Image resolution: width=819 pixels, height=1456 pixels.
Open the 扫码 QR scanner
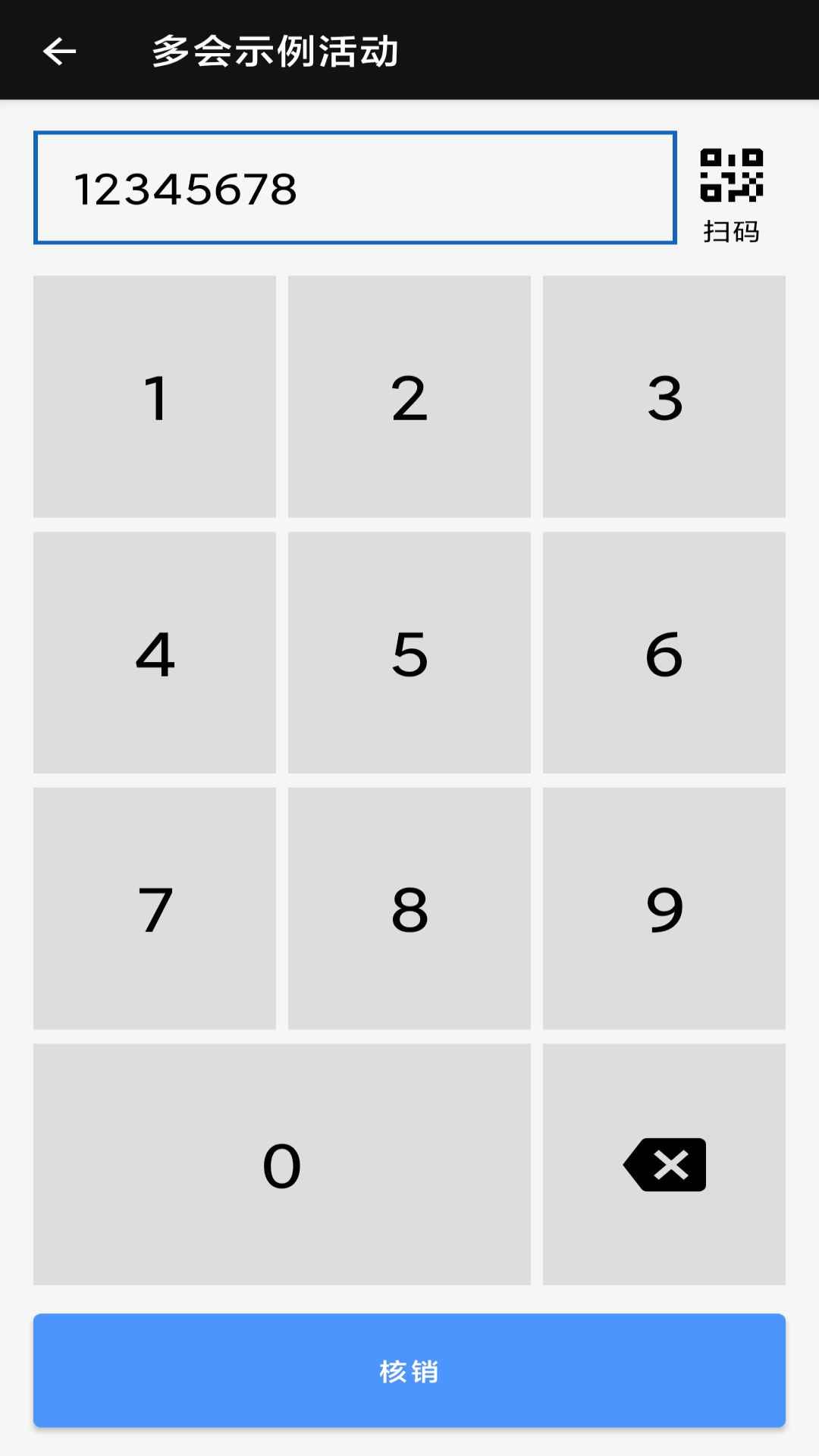[x=731, y=194]
